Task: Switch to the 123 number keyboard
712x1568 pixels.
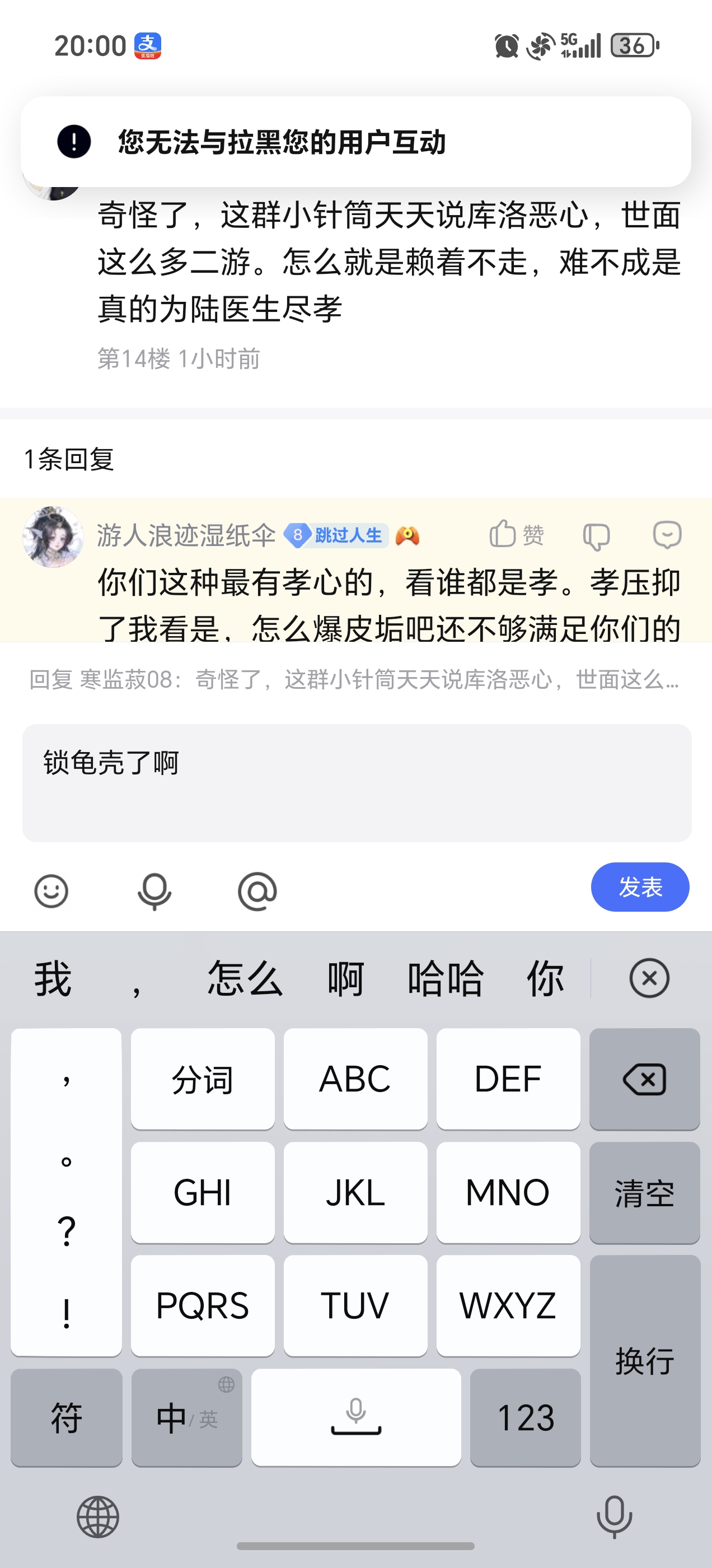Action: (x=525, y=1418)
